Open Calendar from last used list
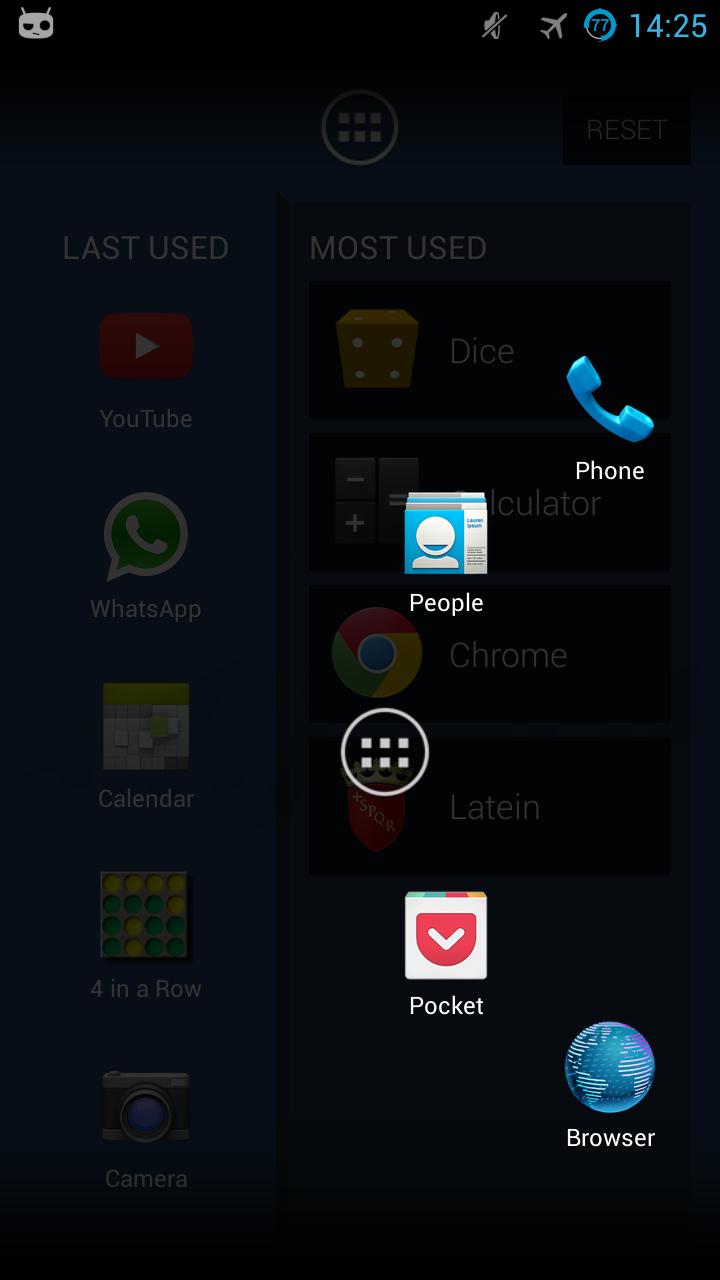The width and height of the screenshot is (720, 1280). 146,727
